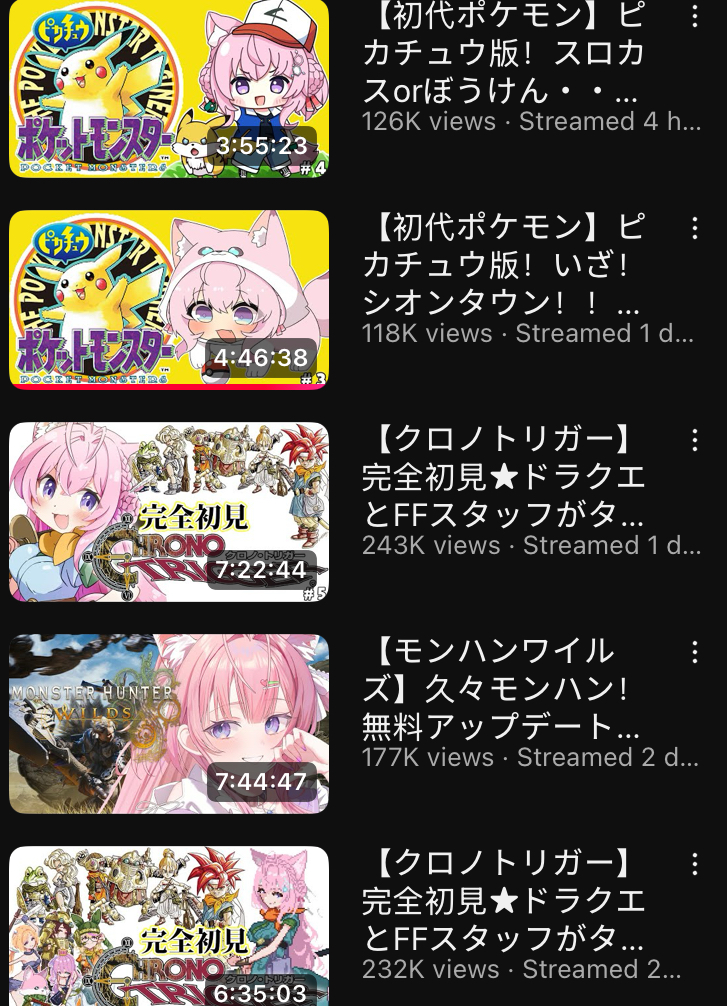The height and width of the screenshot is (1006, 727).
Task: Open more options for 243K views video
Action: 694,441
